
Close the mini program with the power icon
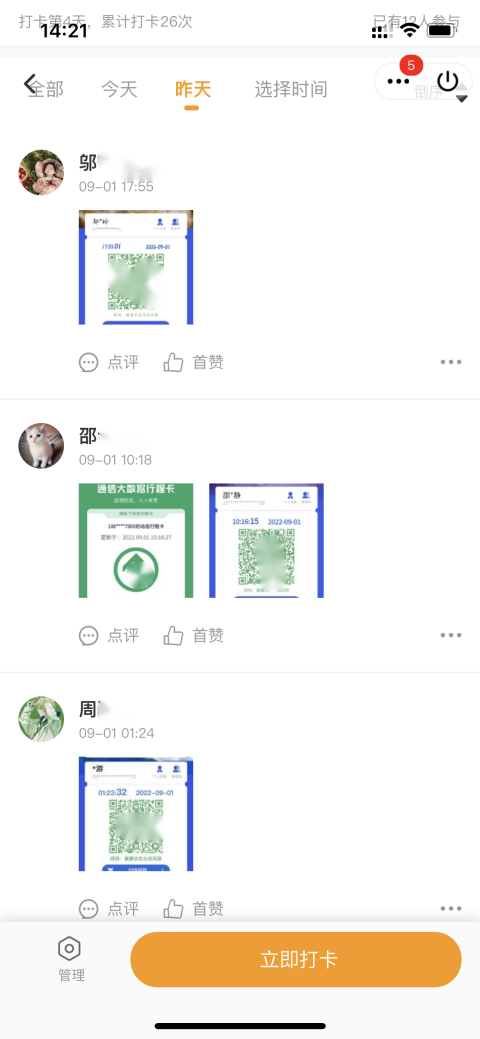(448, 82)
